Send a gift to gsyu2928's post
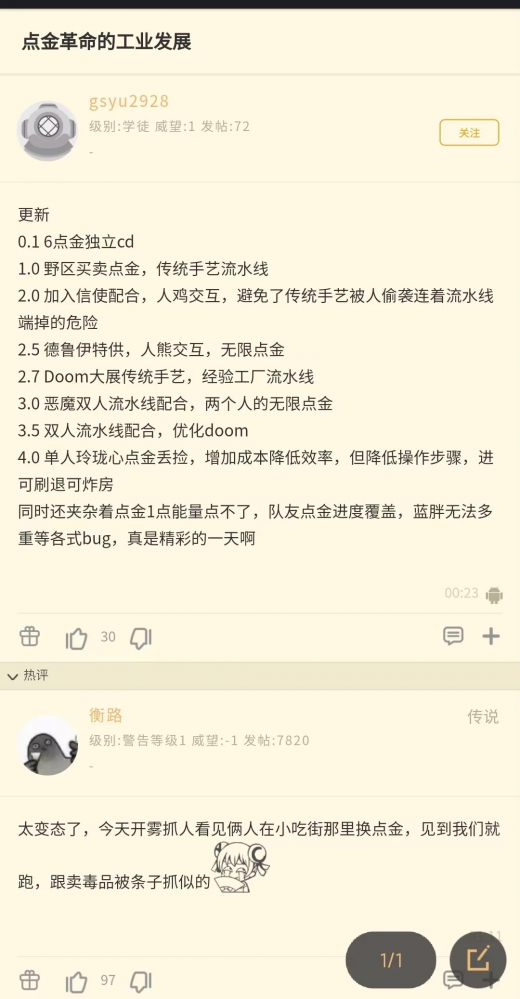This screenshot has width=520, height=999. 30,636
